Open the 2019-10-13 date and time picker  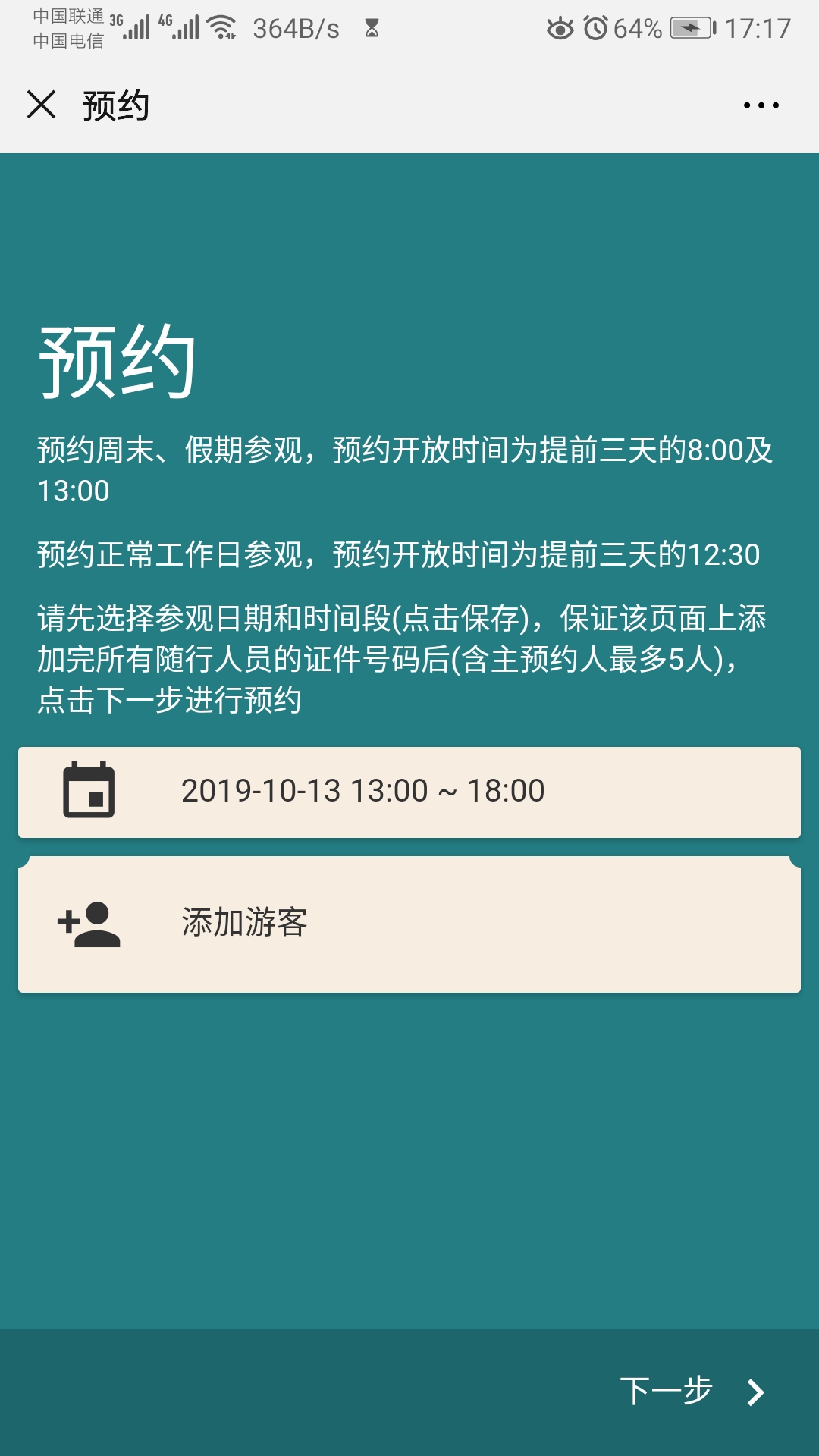409,792
